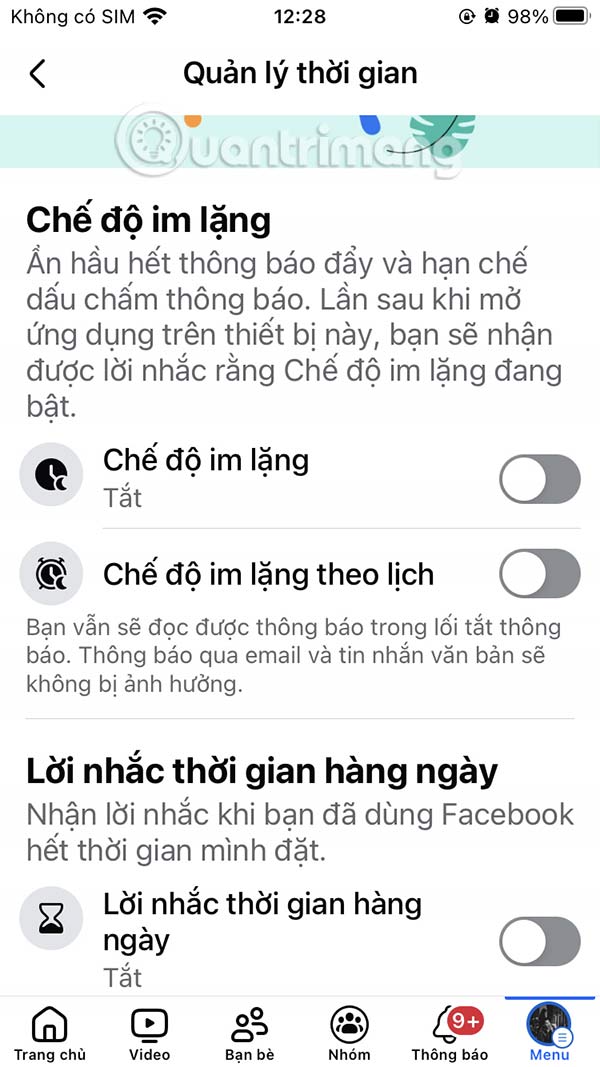
Task: Turn on Chế độ im lặng switch
Action: tap(539, 478)
